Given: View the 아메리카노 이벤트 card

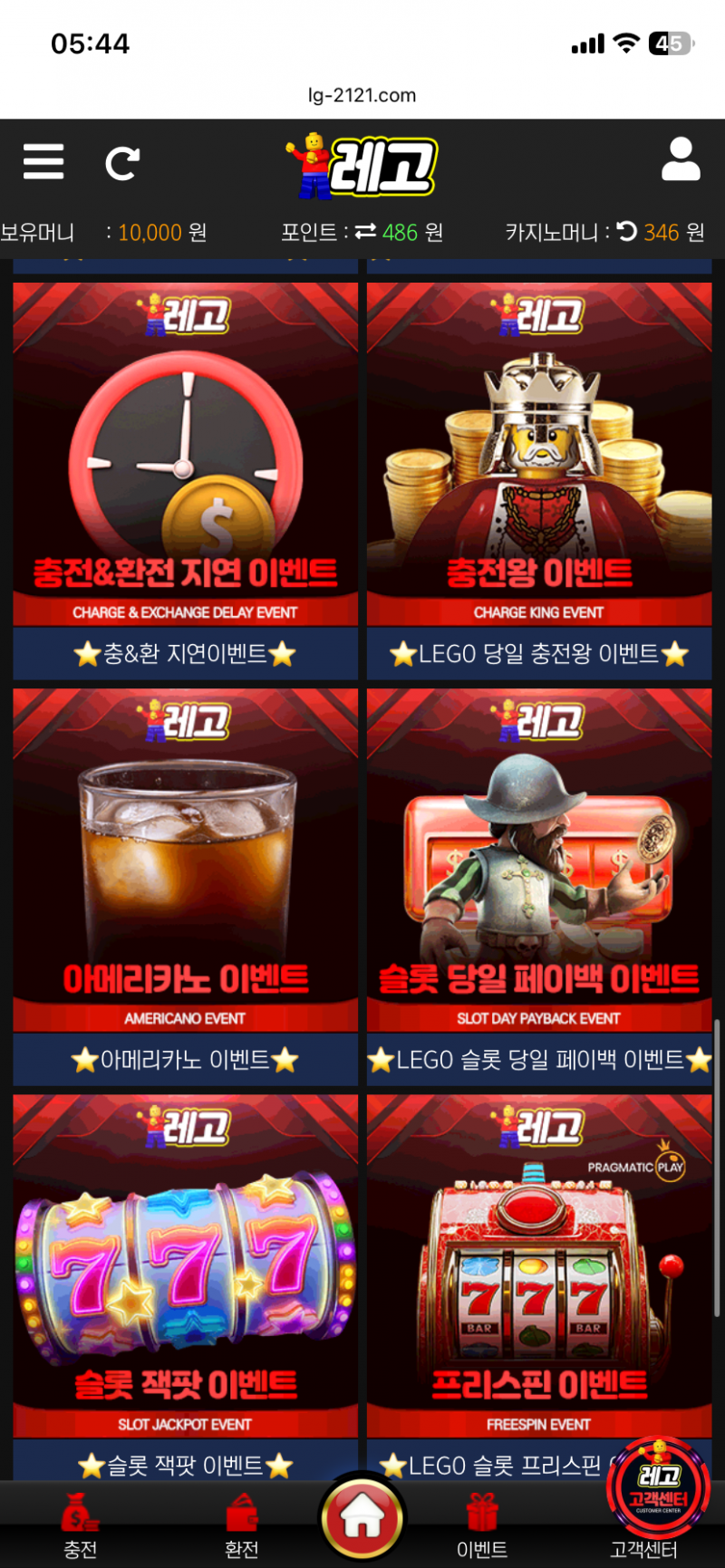Looking at the screenshot, I should click(186, 886).
